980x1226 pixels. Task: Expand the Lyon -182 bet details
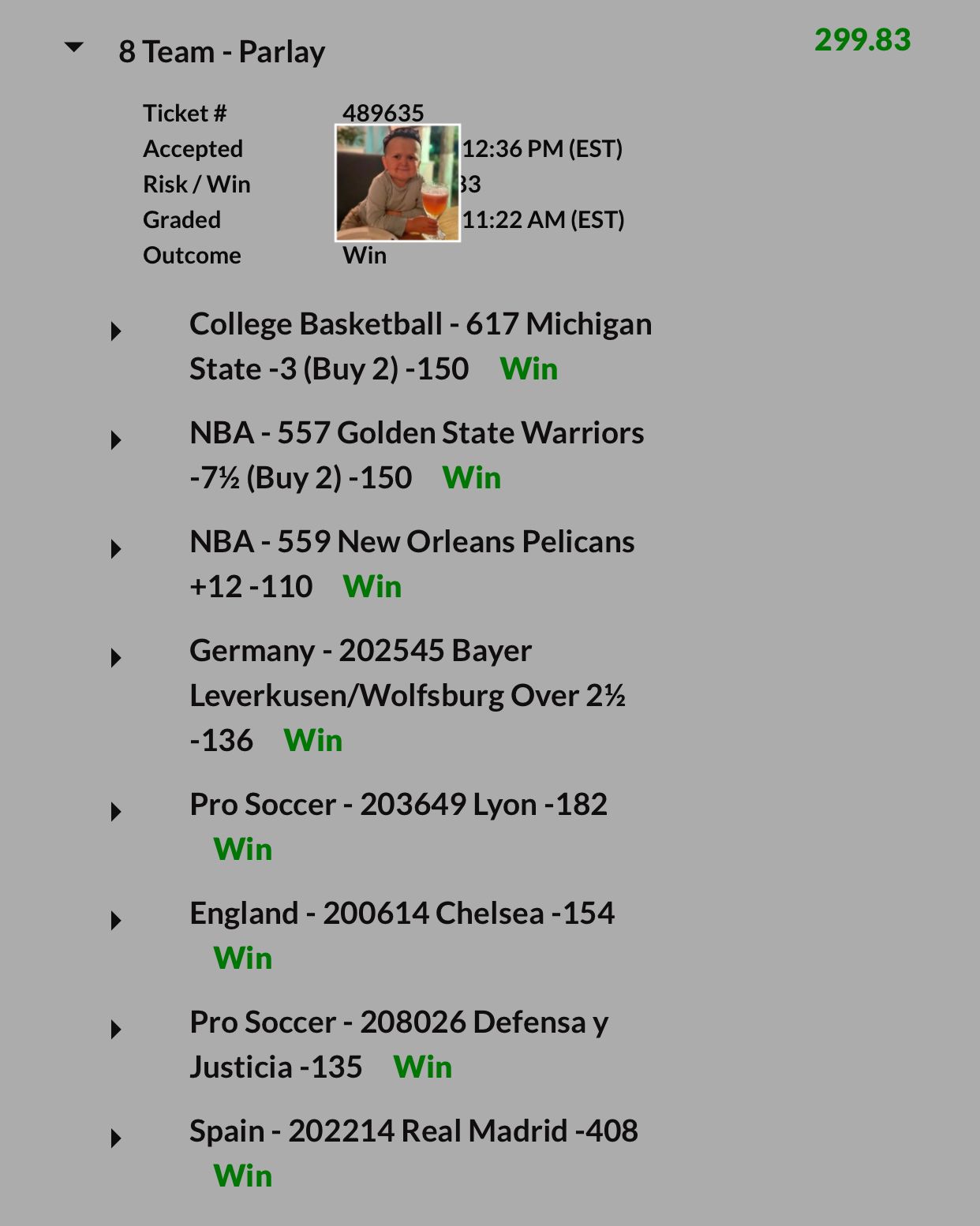click(x=116, y=811)
